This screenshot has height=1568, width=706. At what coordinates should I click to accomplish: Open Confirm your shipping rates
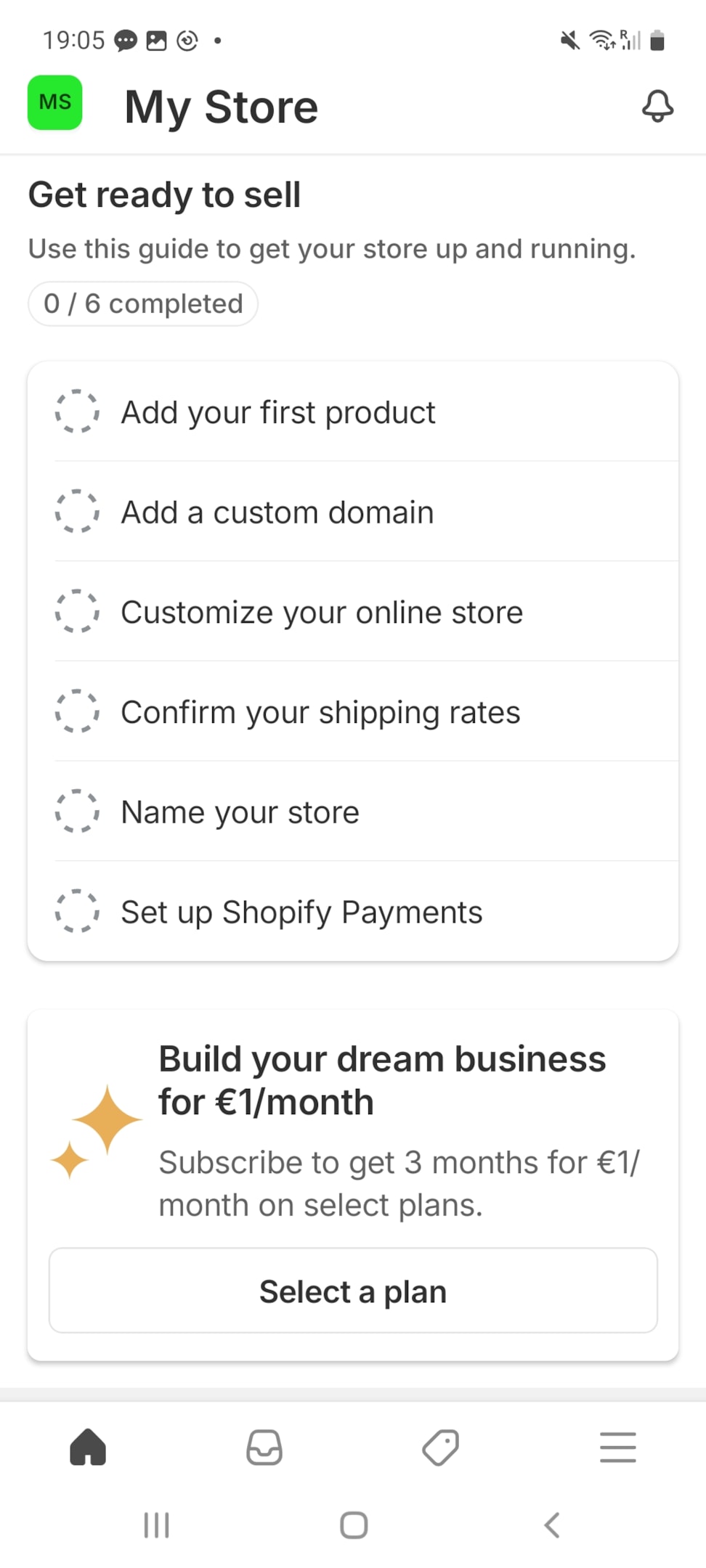coord(353,711)
